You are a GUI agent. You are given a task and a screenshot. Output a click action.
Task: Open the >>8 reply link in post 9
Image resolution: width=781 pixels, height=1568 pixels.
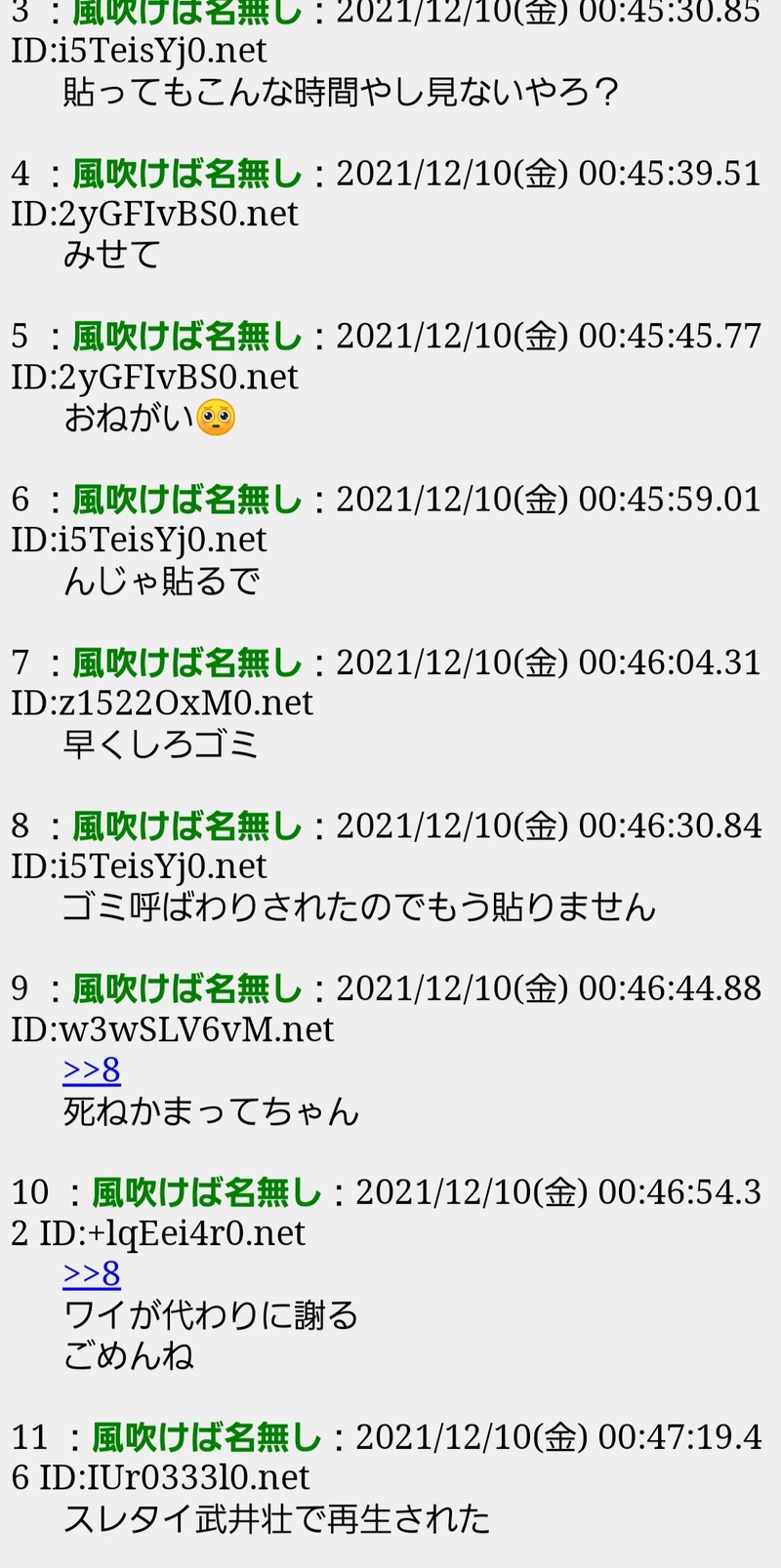click(x=92, y=1070)
